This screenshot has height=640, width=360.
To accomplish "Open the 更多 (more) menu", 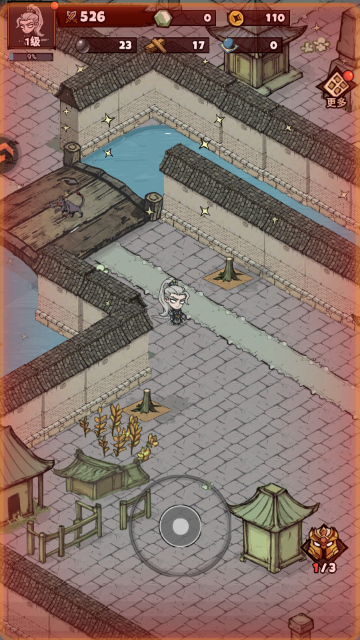I will click(335, 88).
